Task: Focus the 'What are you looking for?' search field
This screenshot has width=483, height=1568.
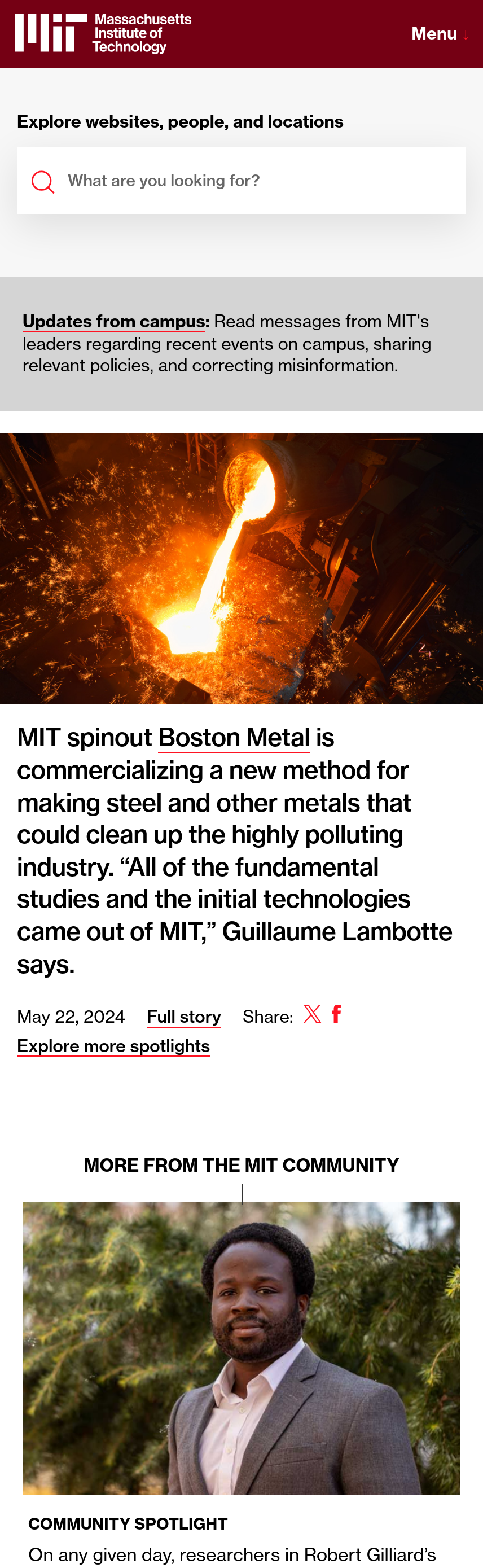Action: (262, 181)
